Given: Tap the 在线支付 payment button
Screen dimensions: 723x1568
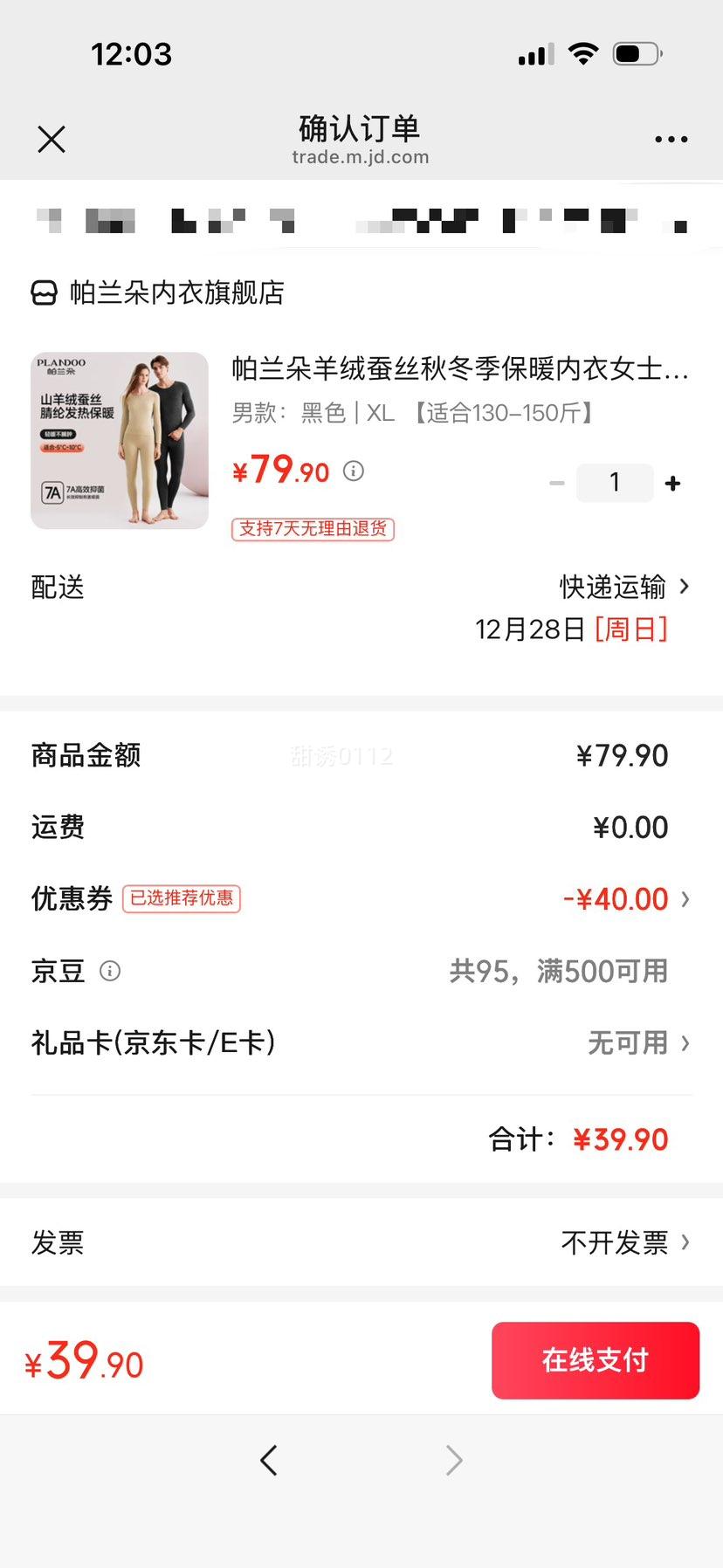Looking at the screenshot, I should pos(595,1360).
